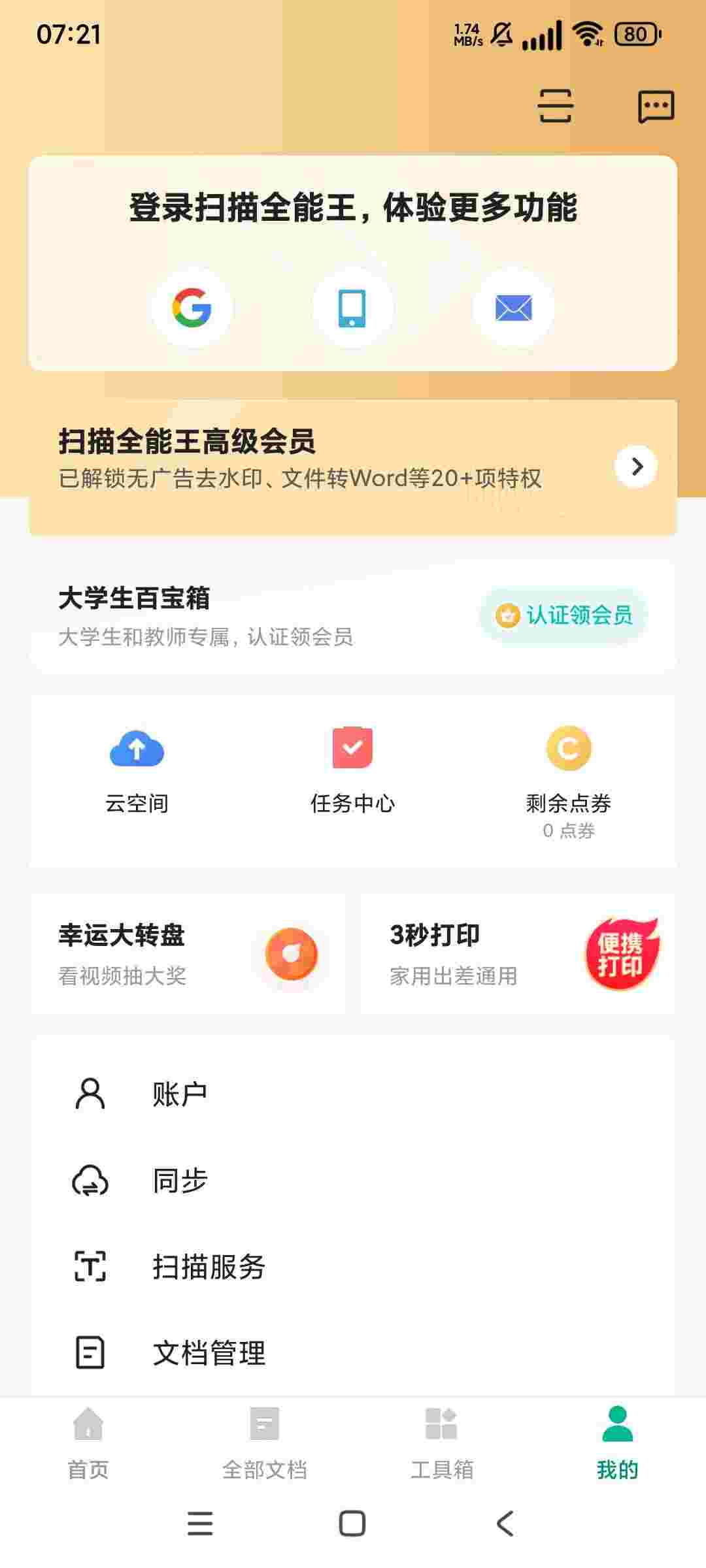Open 扫描全能王高级会员 details arrow
This screenshot has width=706, height=1568.
click(x=636, y=466)
